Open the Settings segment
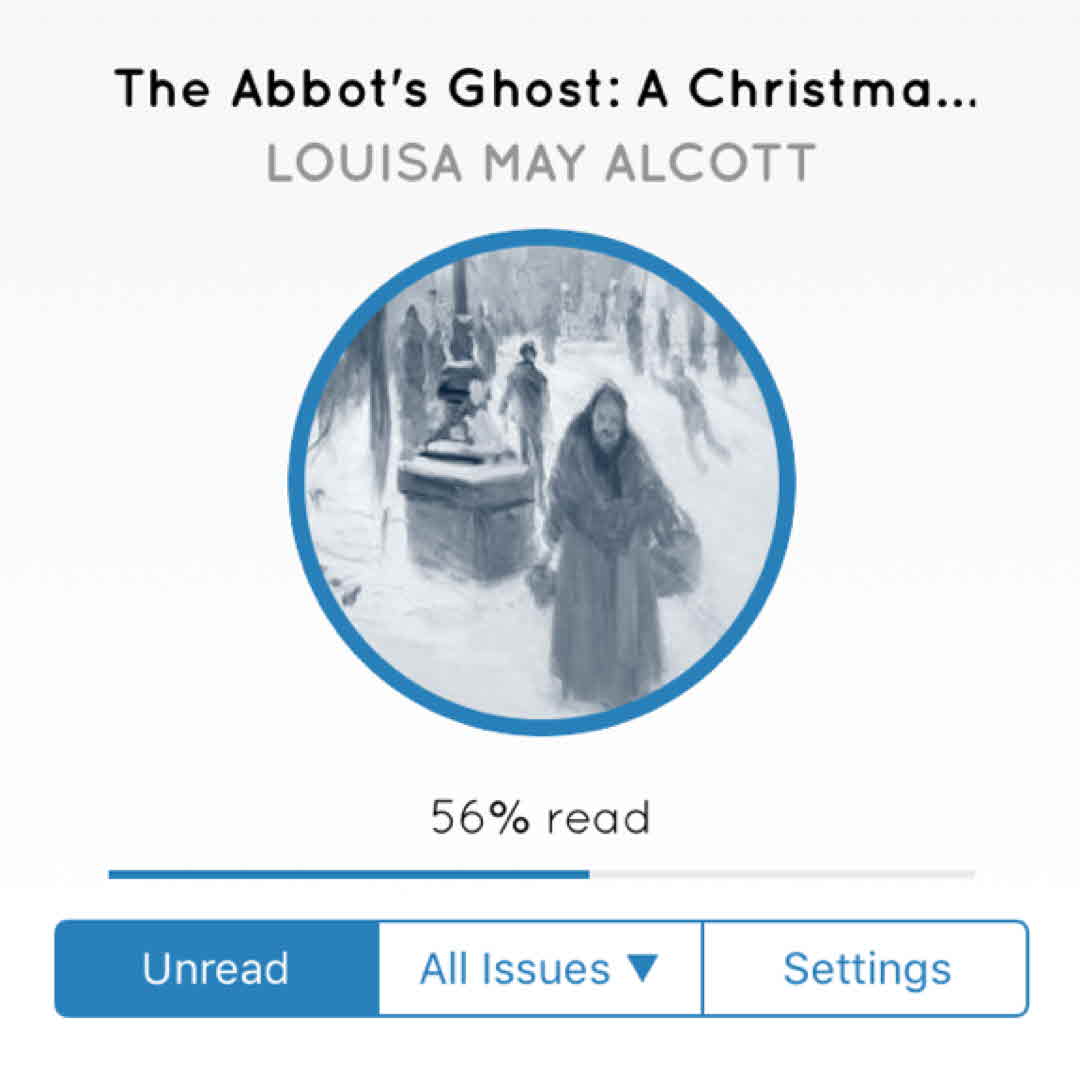Viewport: 1080px width, 1080px height. tap(866, 969)
